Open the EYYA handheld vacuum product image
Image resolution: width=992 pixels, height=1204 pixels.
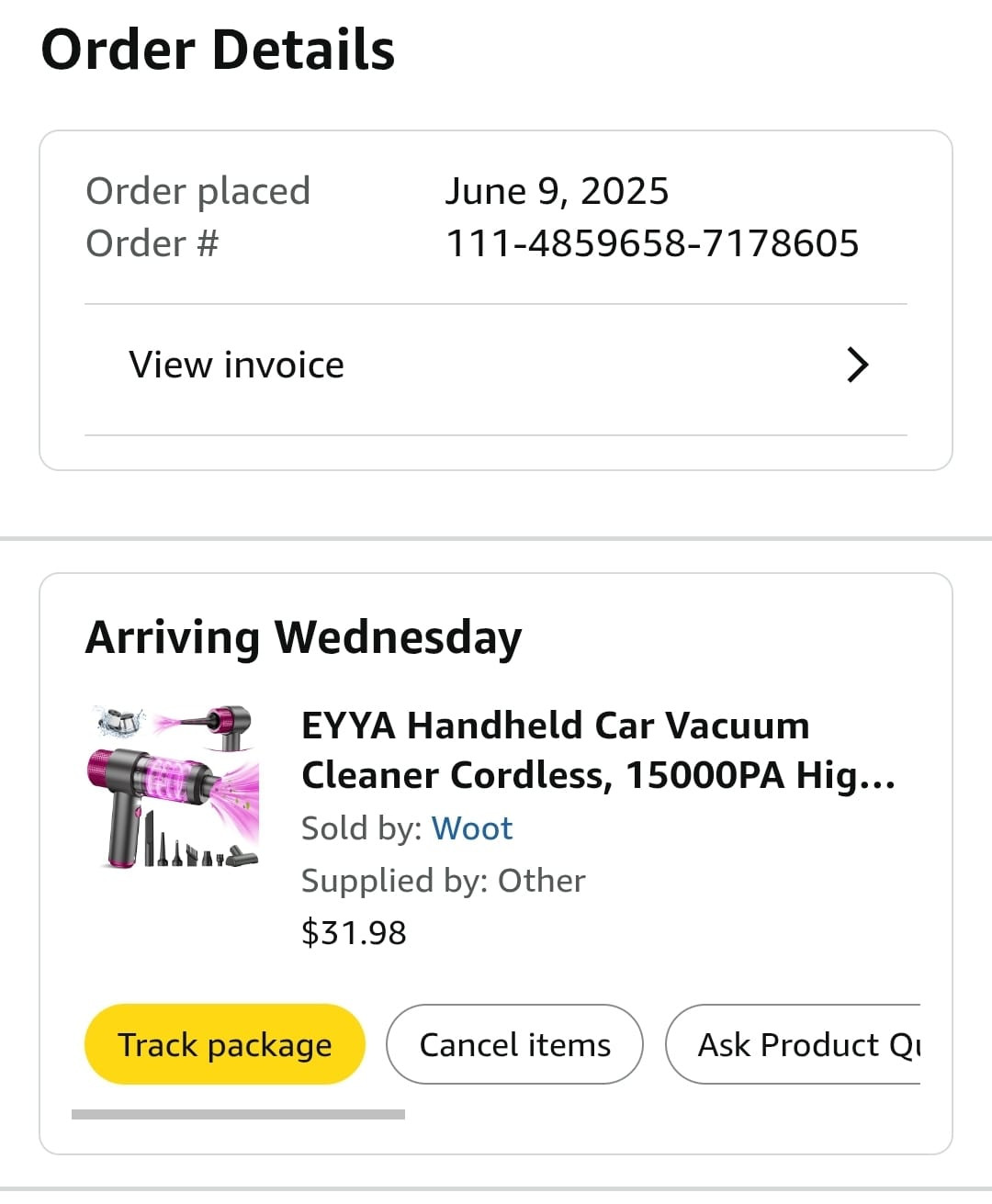(175, 787)
